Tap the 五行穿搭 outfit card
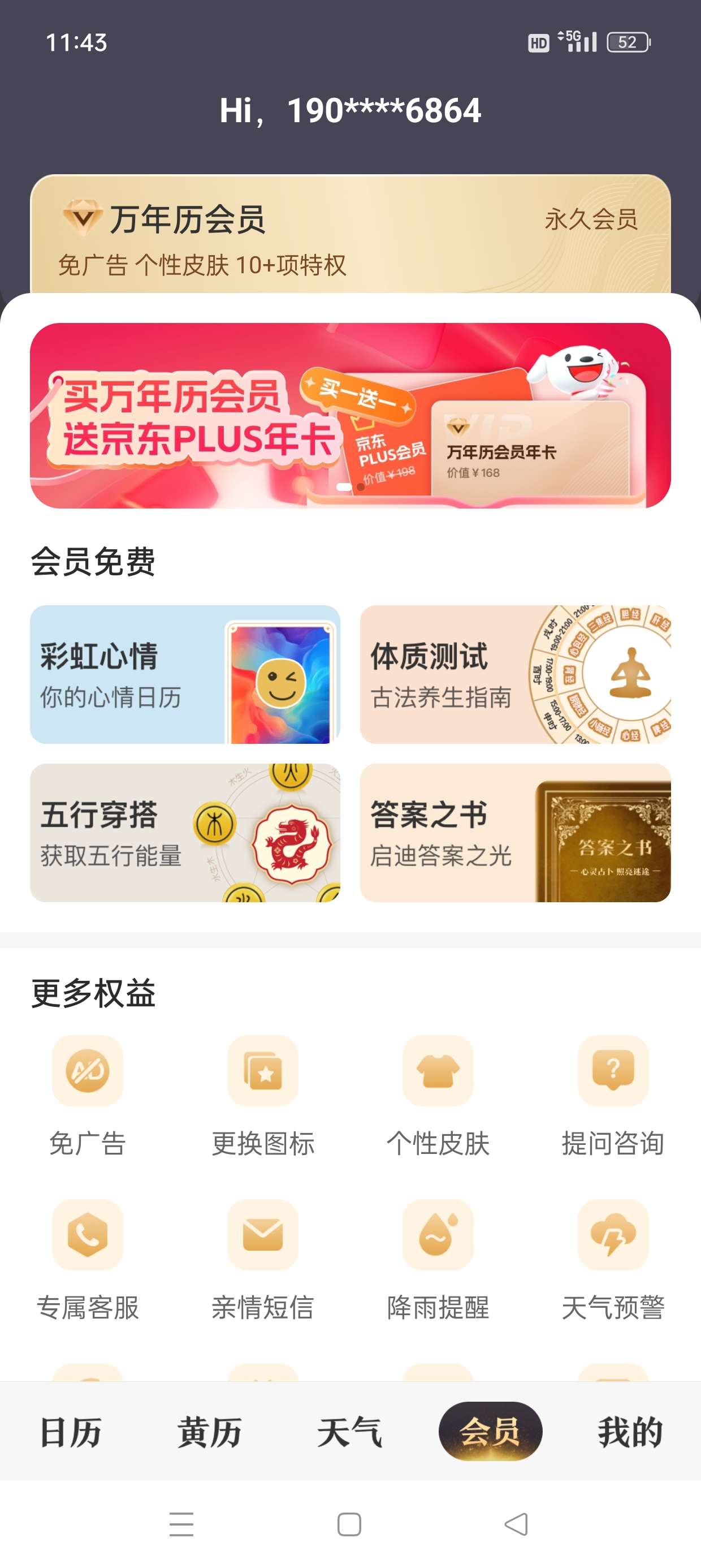 (186, 834)
